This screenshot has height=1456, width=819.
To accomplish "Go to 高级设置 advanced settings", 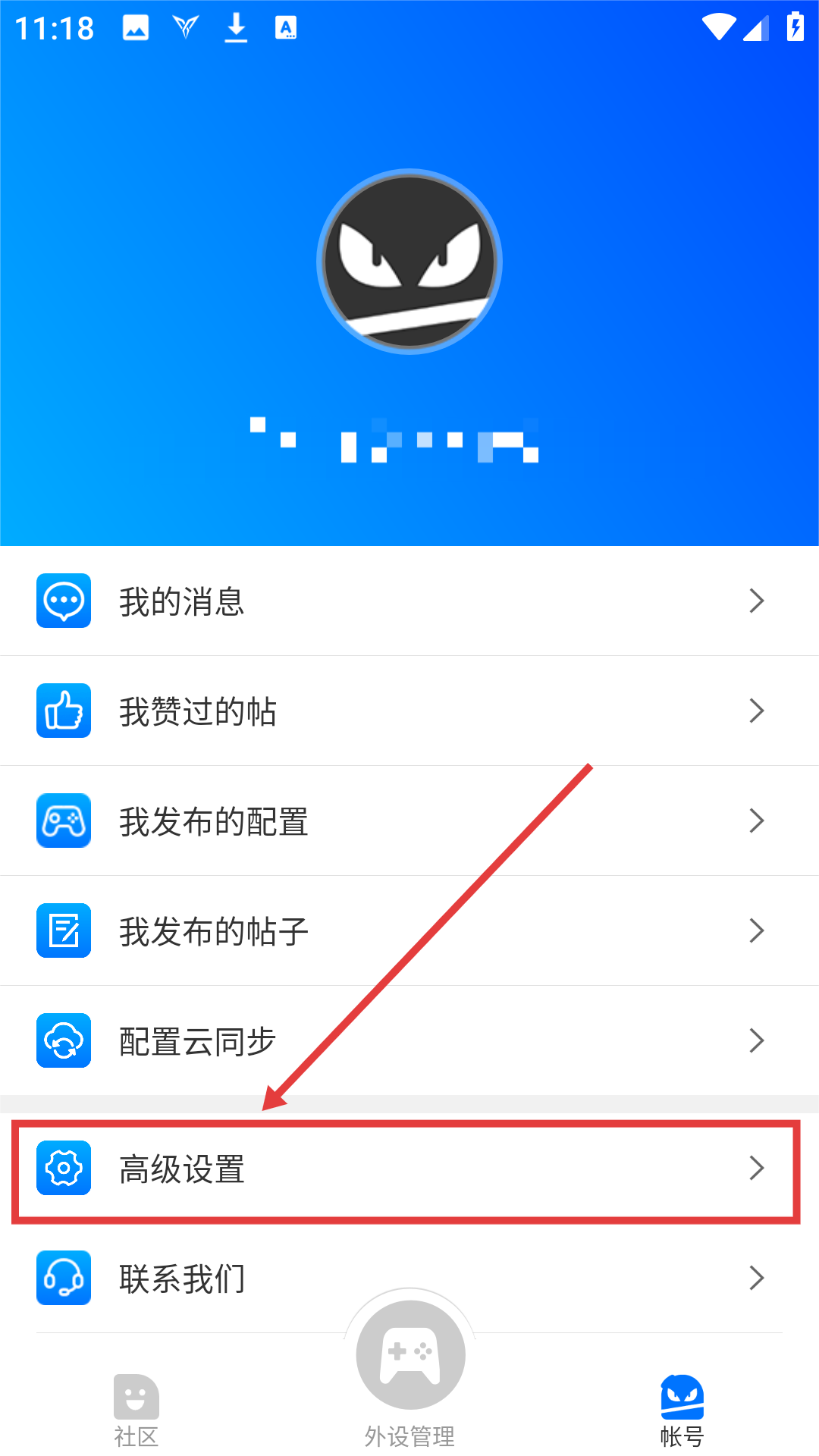I will [409, 1169].
